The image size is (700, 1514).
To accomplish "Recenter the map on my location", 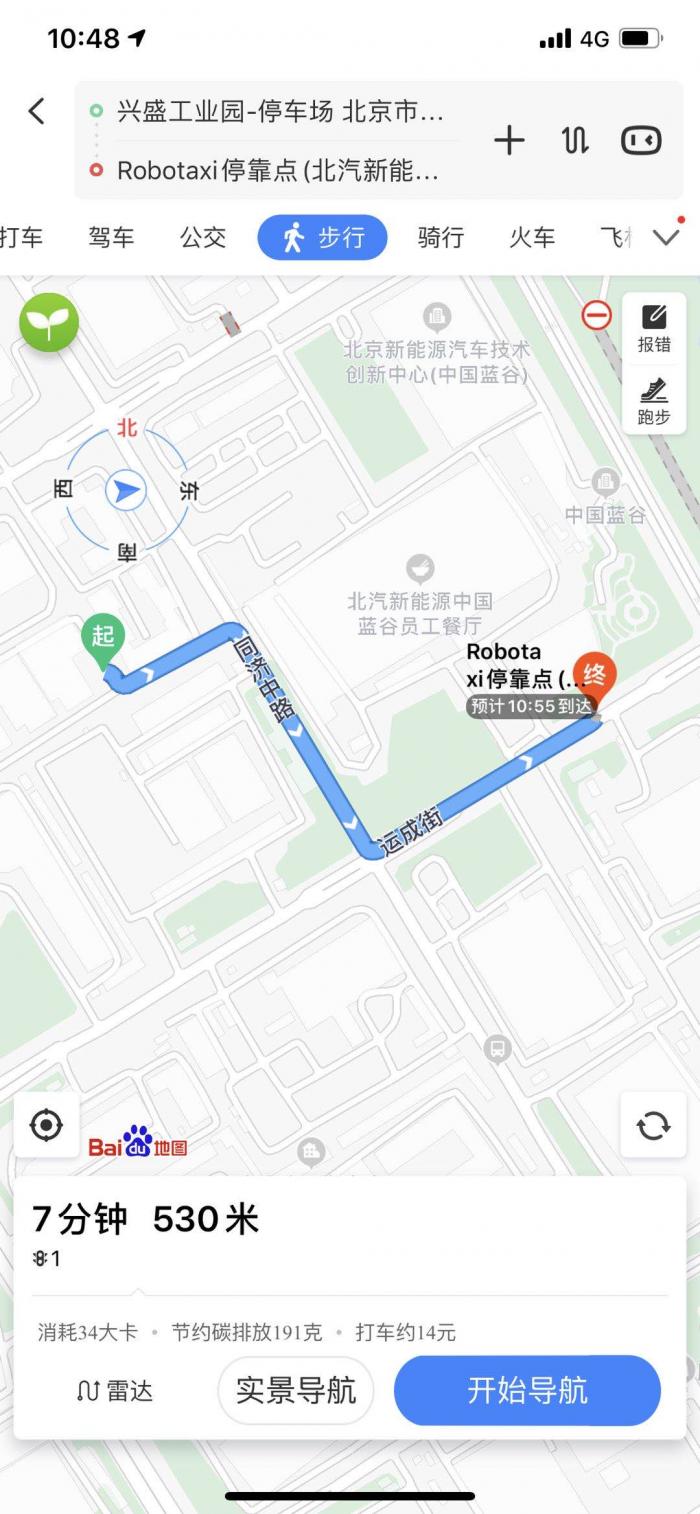I will tap(46, 1125).
